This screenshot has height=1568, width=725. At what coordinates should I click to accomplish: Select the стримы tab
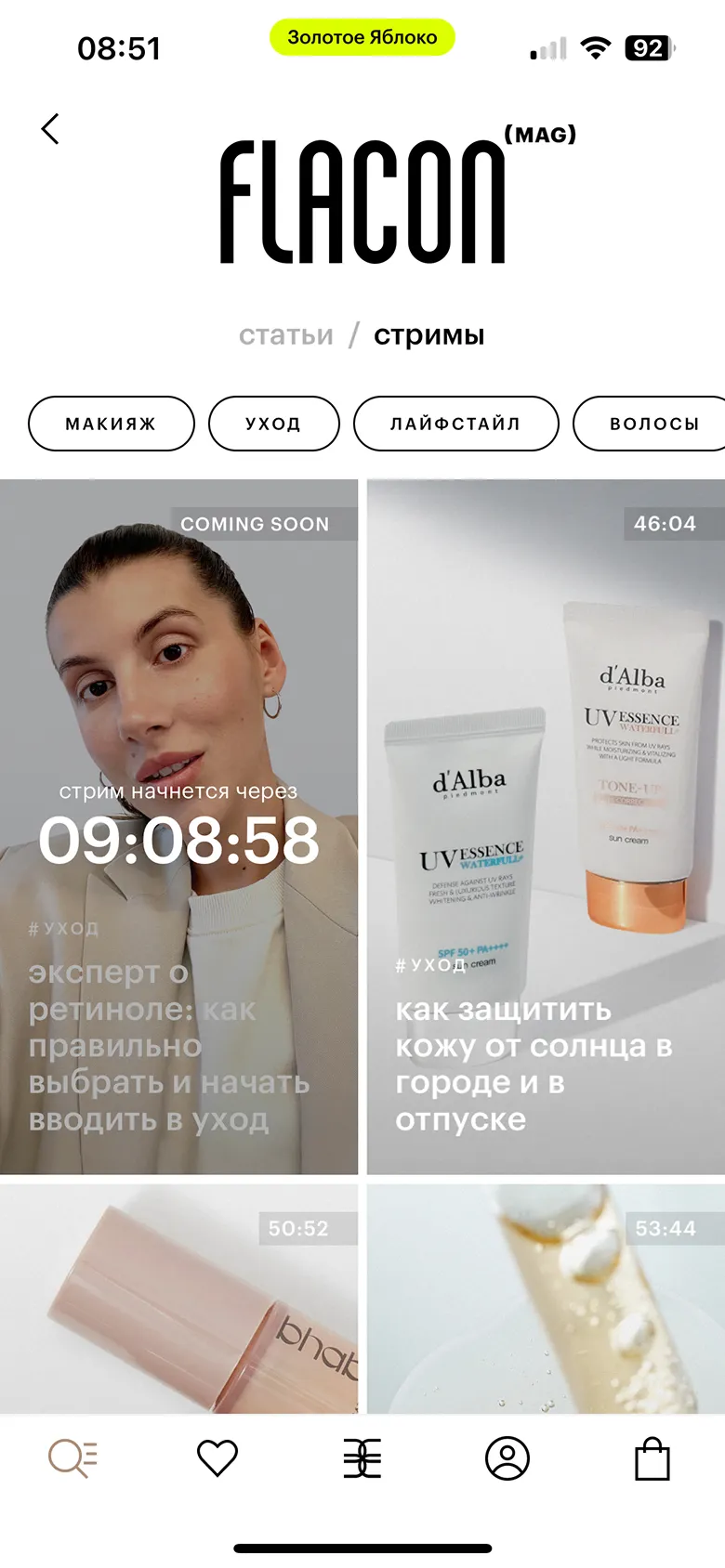(x=429, y=335)
